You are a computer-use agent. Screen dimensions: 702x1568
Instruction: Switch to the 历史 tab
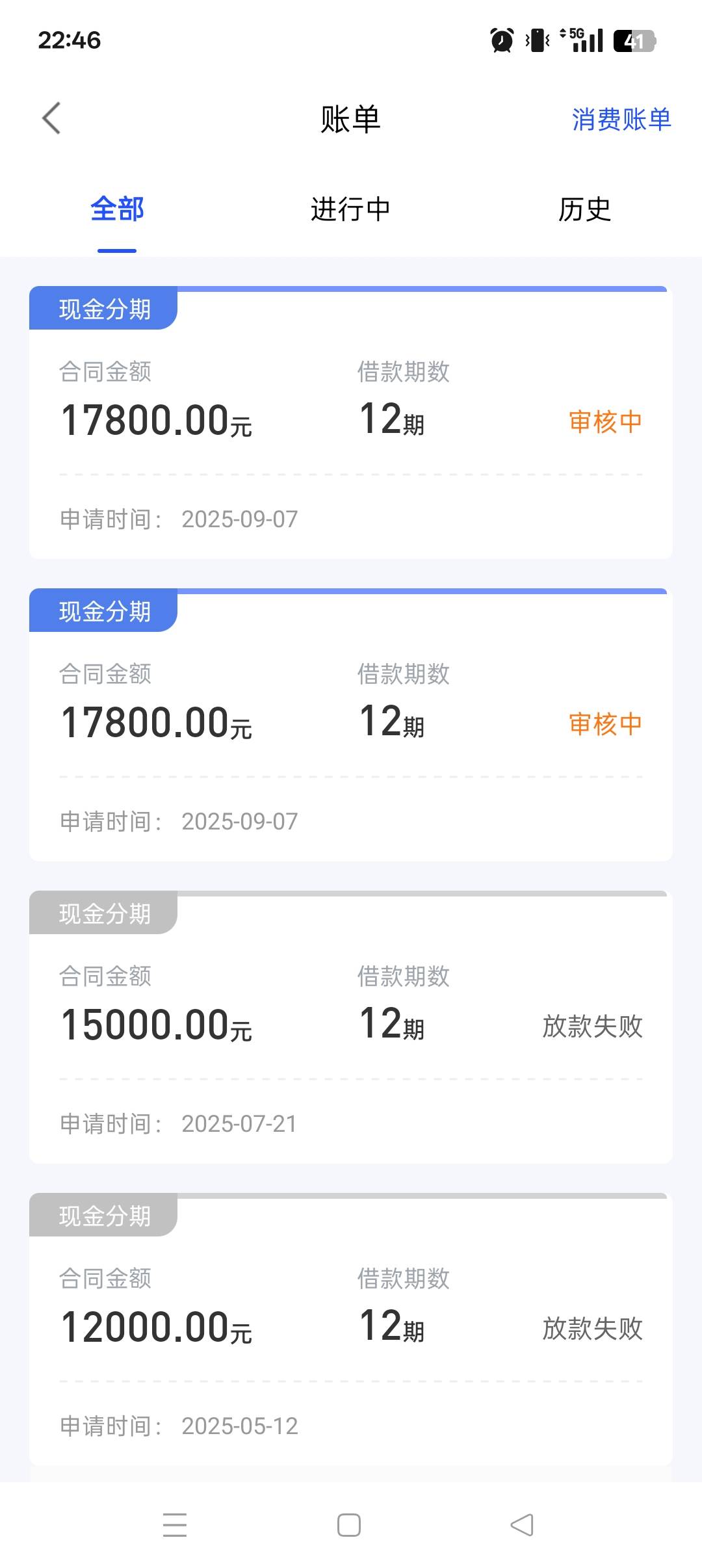pos(584,209)
